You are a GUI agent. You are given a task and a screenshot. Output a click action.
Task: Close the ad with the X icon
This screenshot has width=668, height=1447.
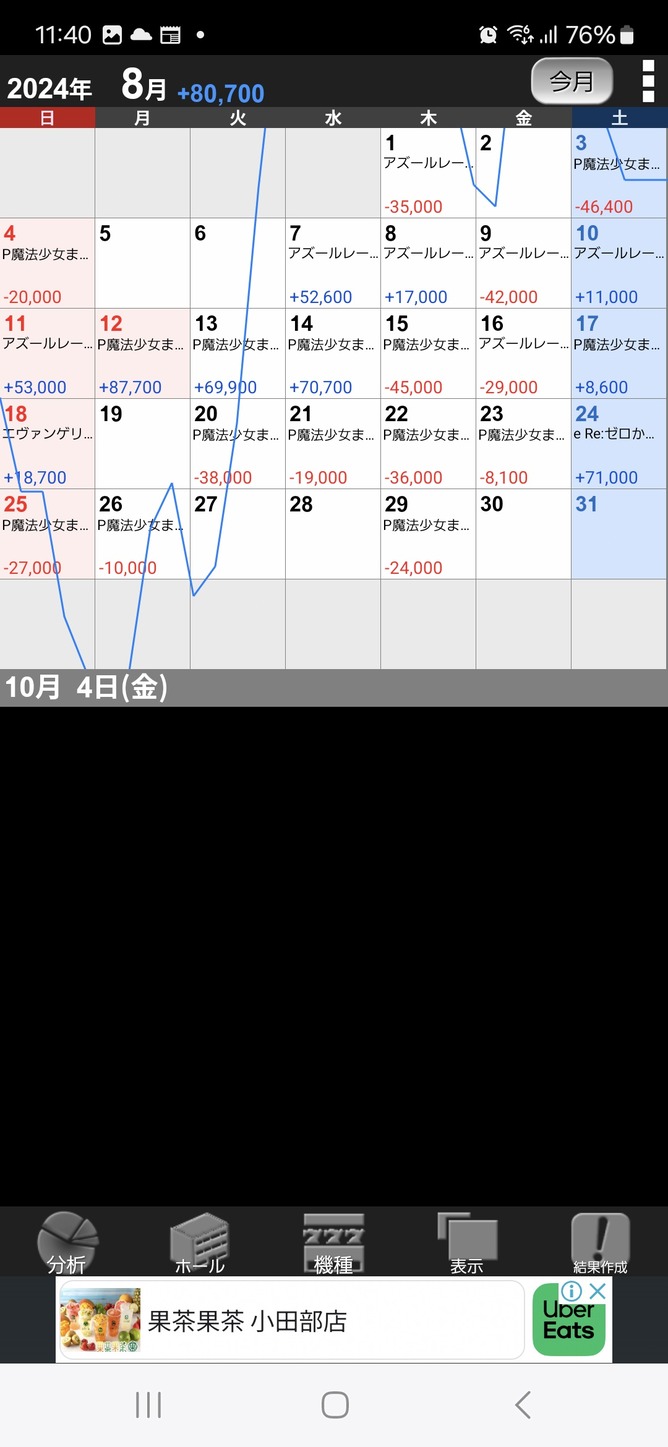[596, 1291]
